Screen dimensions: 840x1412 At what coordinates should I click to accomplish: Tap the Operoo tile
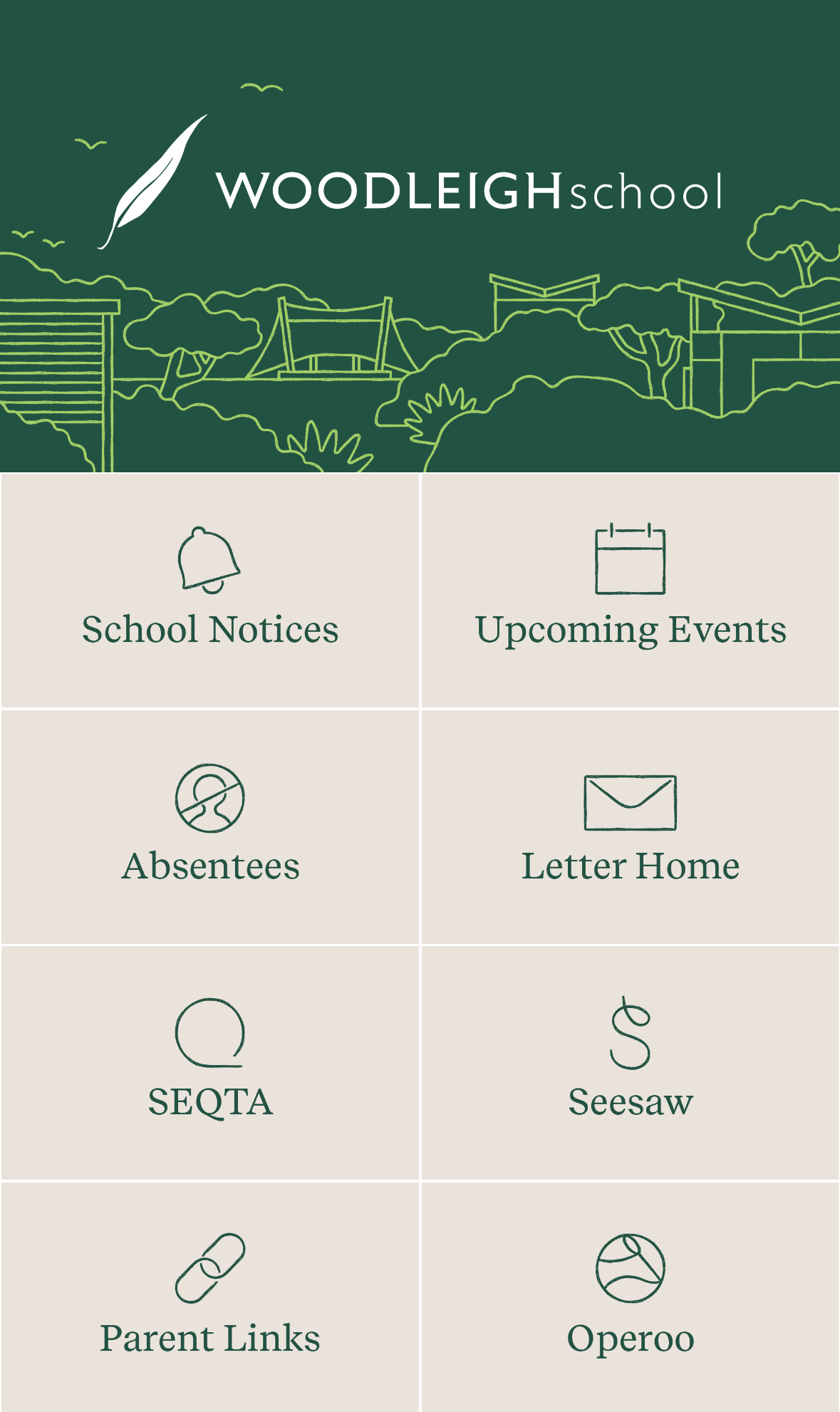click(x=631, y=1298)
